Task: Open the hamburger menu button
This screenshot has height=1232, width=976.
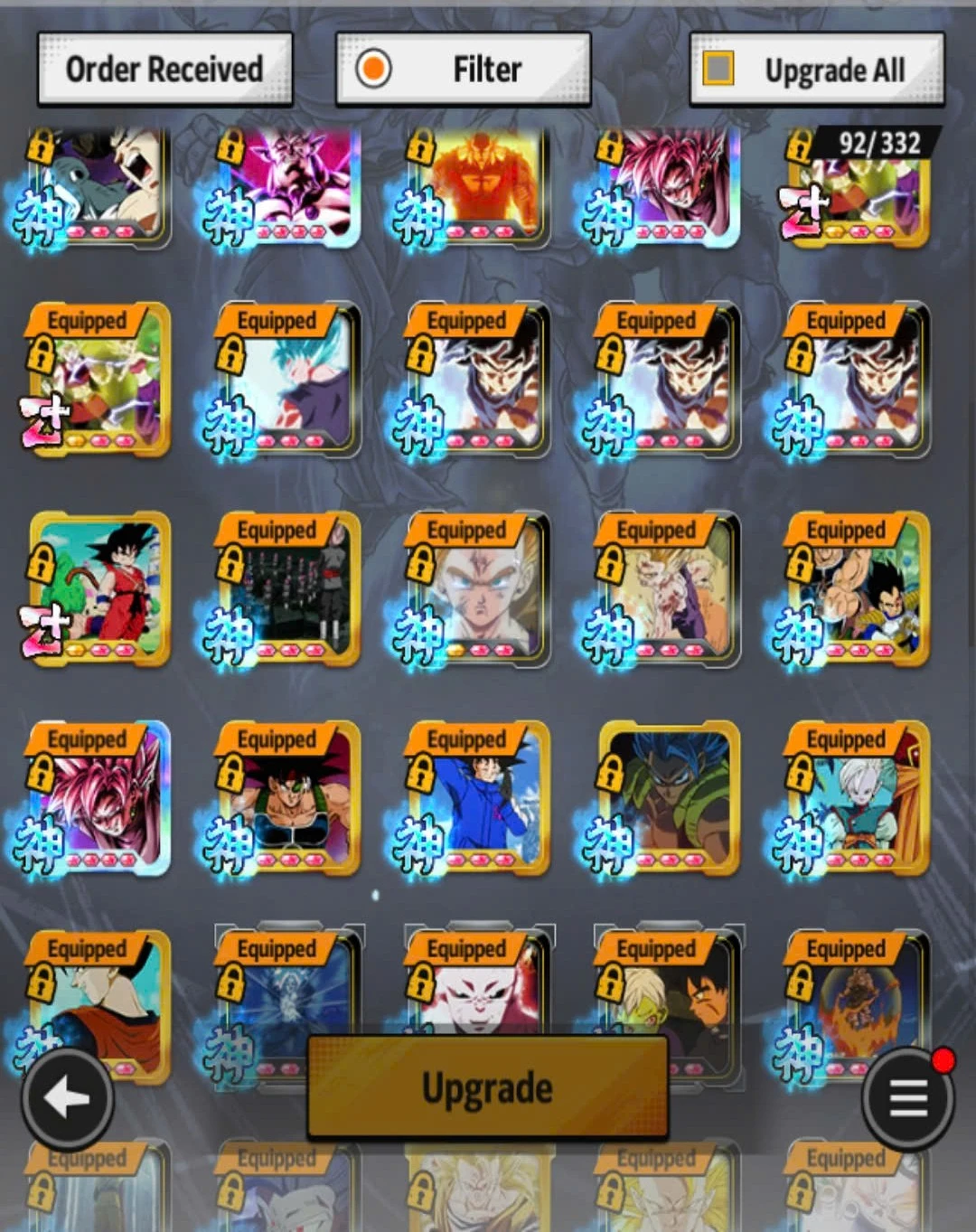Action: point(907,1098)
